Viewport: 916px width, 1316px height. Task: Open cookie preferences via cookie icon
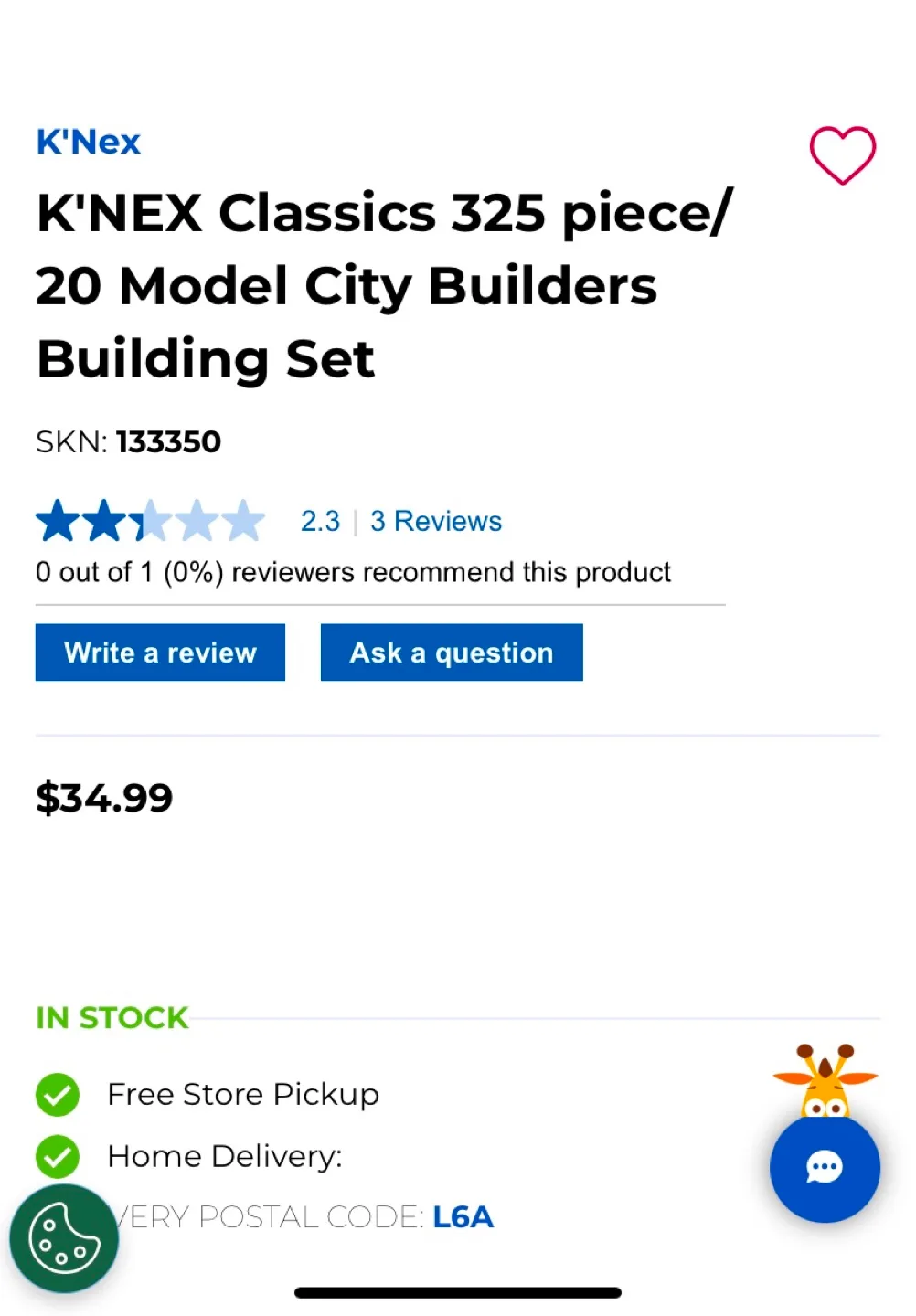(62, 1238)
